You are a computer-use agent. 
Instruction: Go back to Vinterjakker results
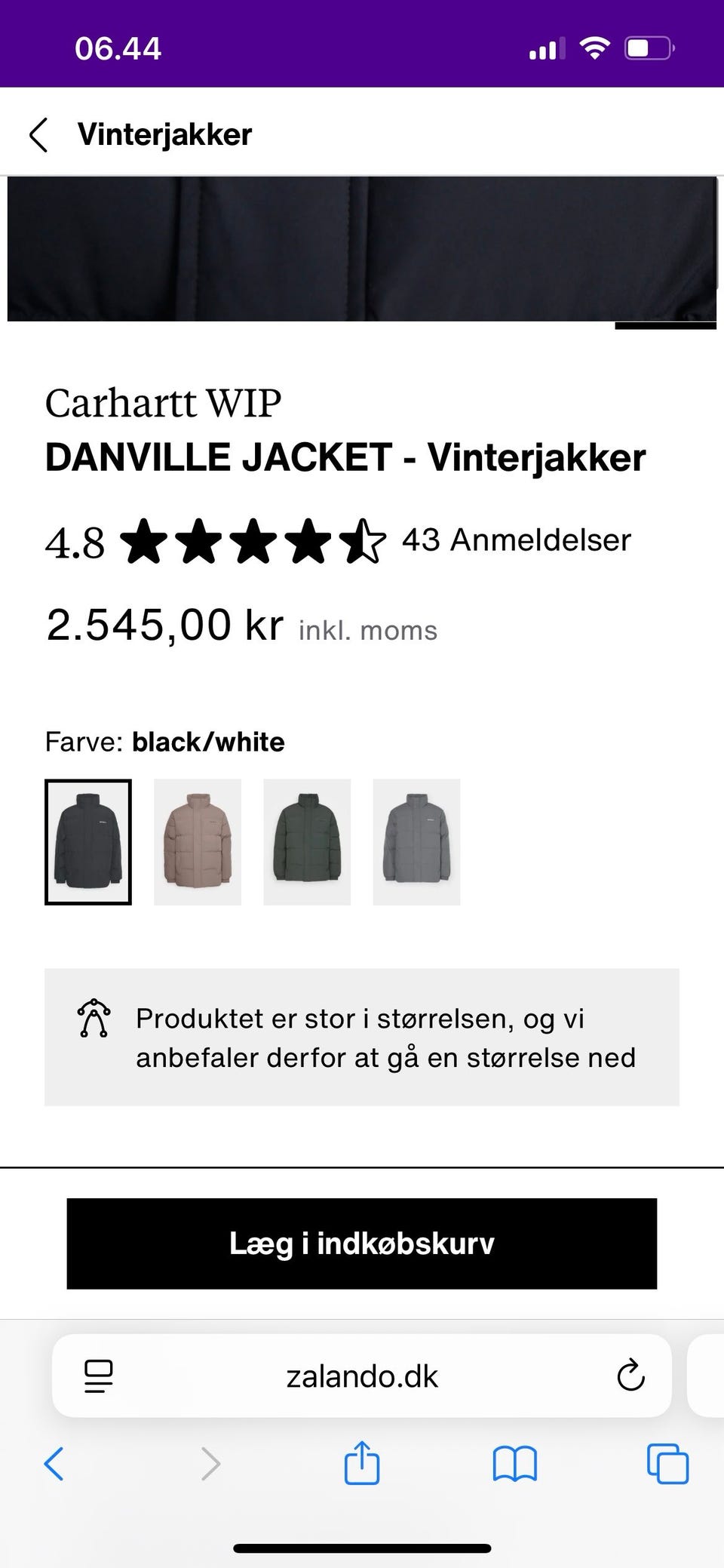pyautogui.click(x=39, y=134)
